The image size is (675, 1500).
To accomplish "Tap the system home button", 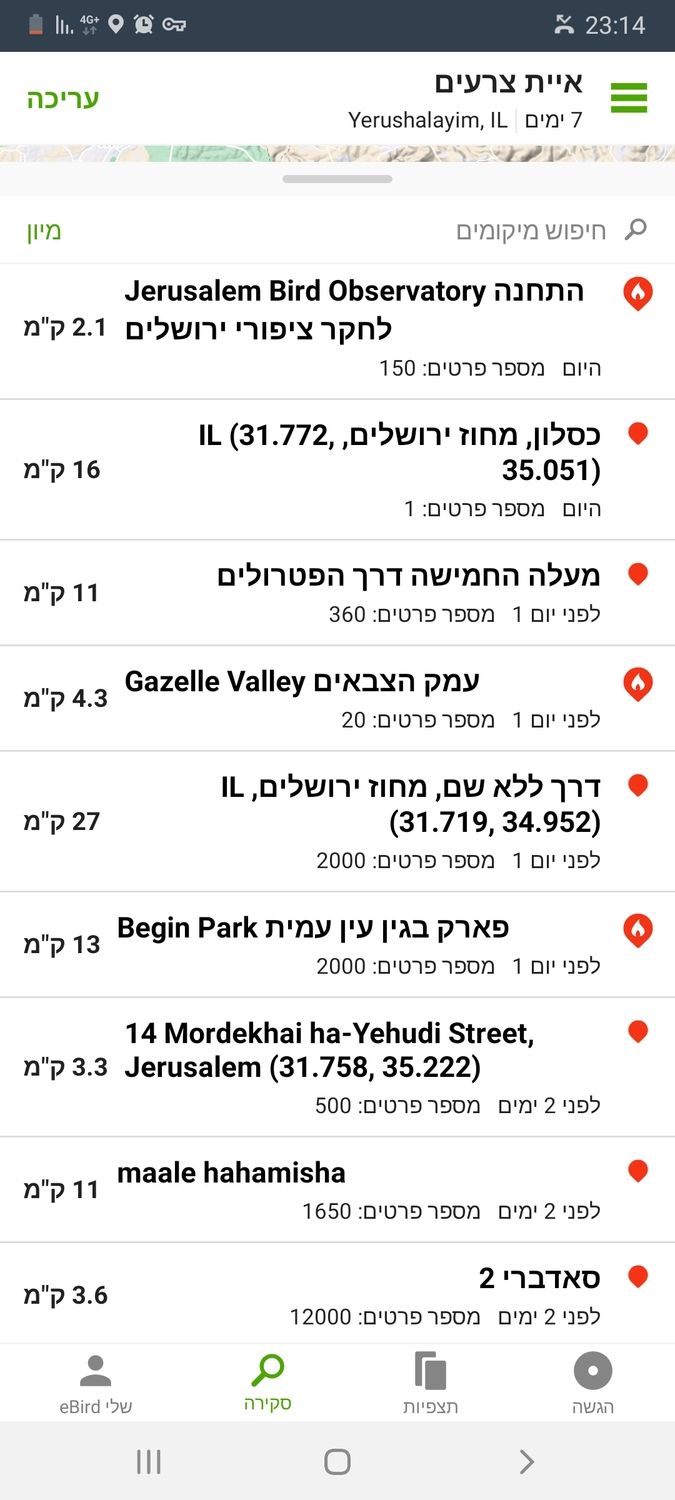I will [x=337, y=1462].
